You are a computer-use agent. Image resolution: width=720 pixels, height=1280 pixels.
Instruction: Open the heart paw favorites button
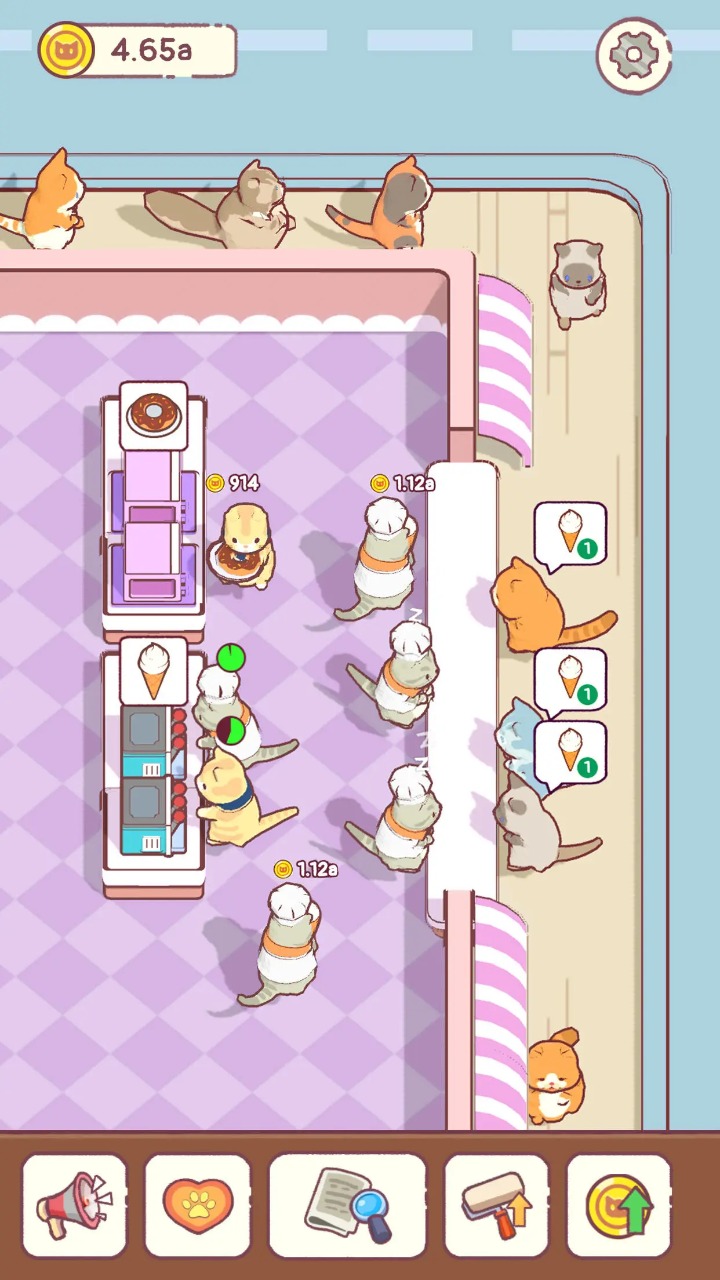pos(198,1205)
